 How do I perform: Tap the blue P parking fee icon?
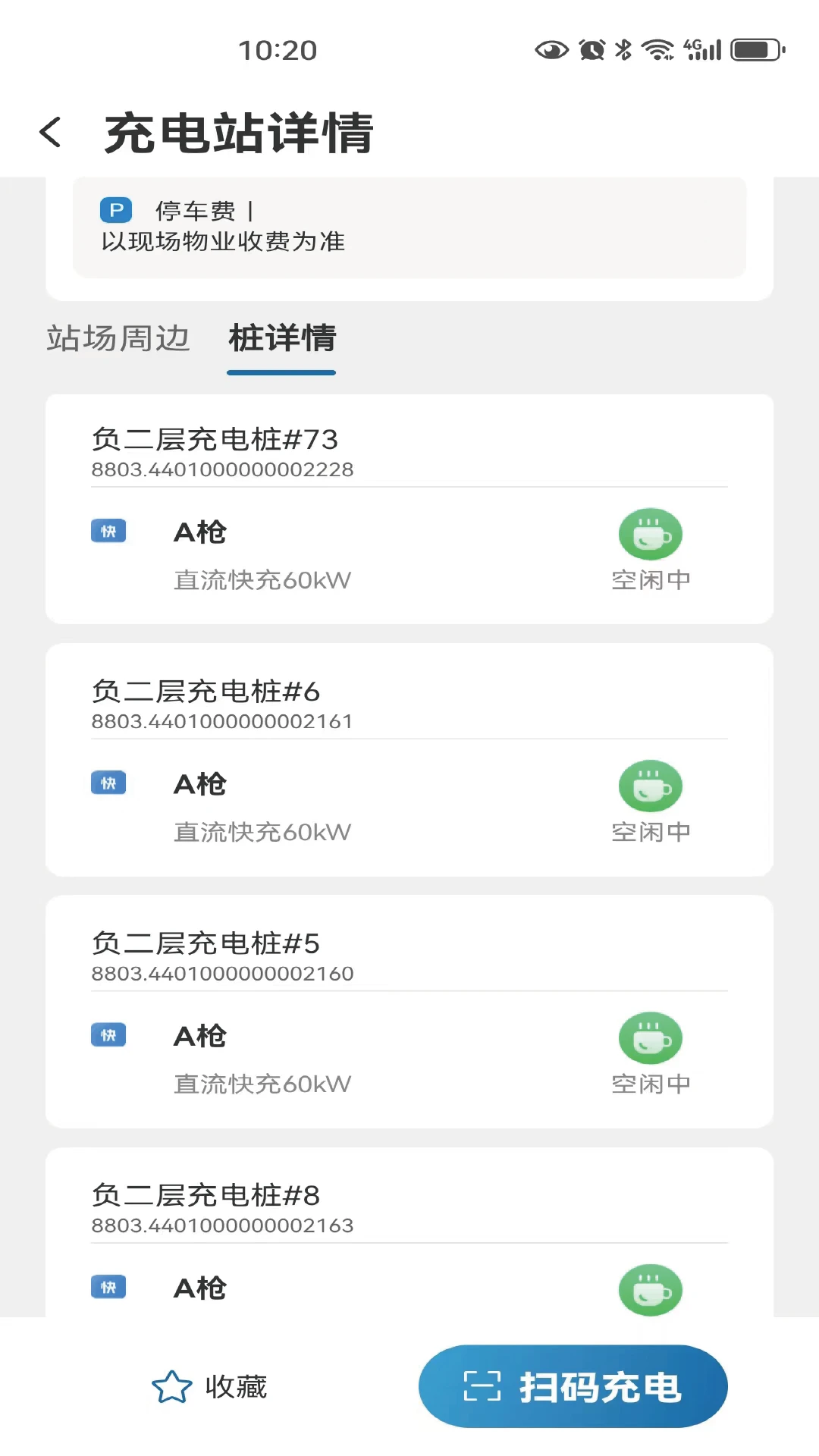[115, 210]
